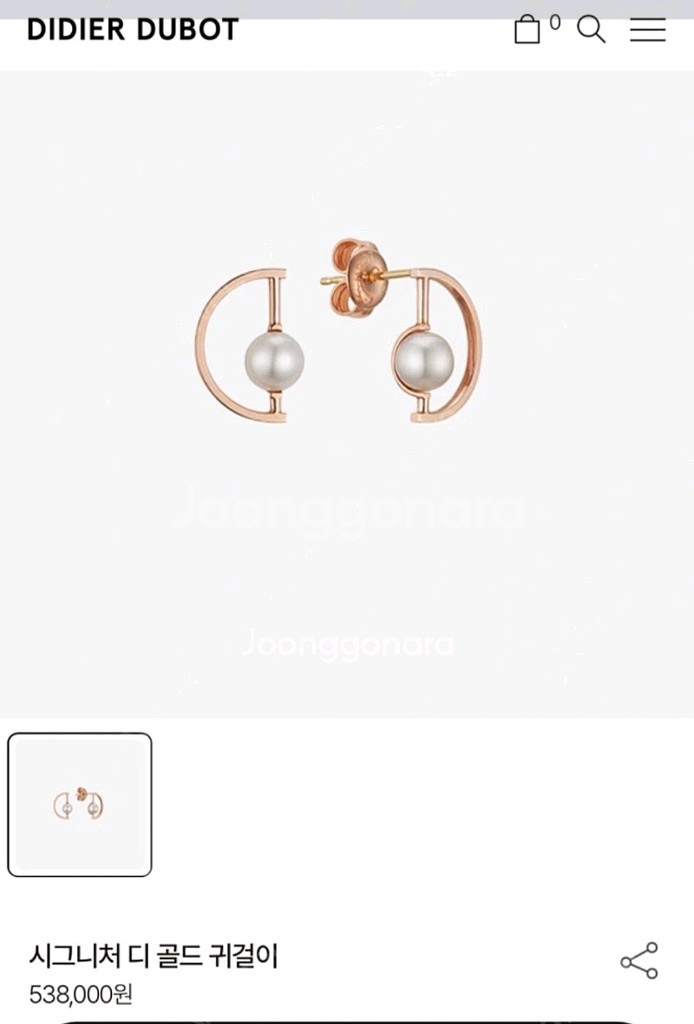Open the shopping bag cart
Image resolution: width=694 pixels, height=1024 pixels.
pos(529,30)
